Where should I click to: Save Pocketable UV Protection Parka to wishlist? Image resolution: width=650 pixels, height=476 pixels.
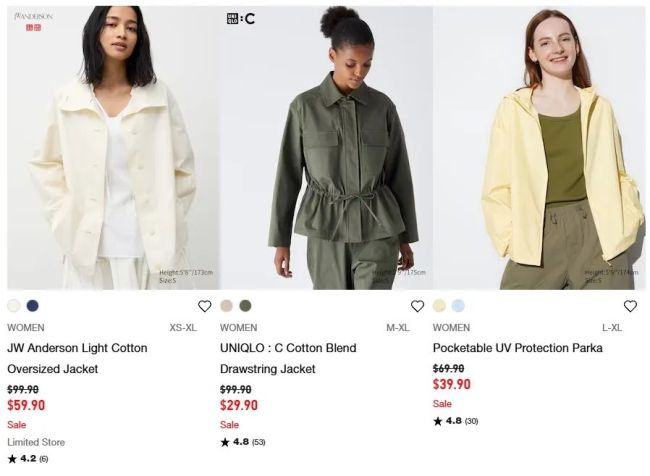coord(630,306)
